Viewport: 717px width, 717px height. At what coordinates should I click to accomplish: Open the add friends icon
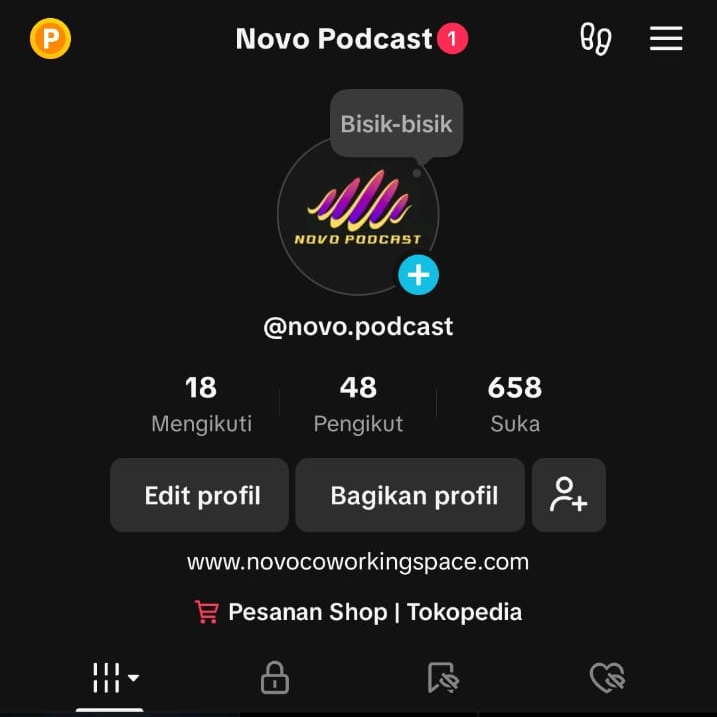[569, 495]
